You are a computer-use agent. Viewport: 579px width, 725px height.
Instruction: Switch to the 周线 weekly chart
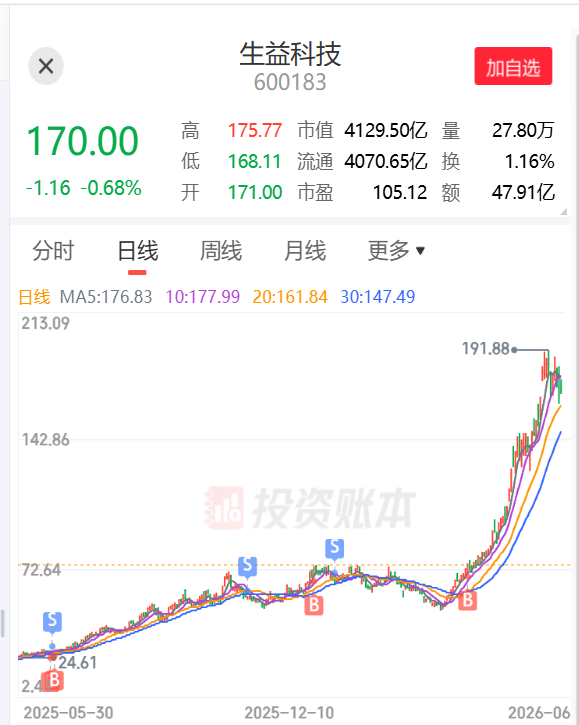(221, 251)
